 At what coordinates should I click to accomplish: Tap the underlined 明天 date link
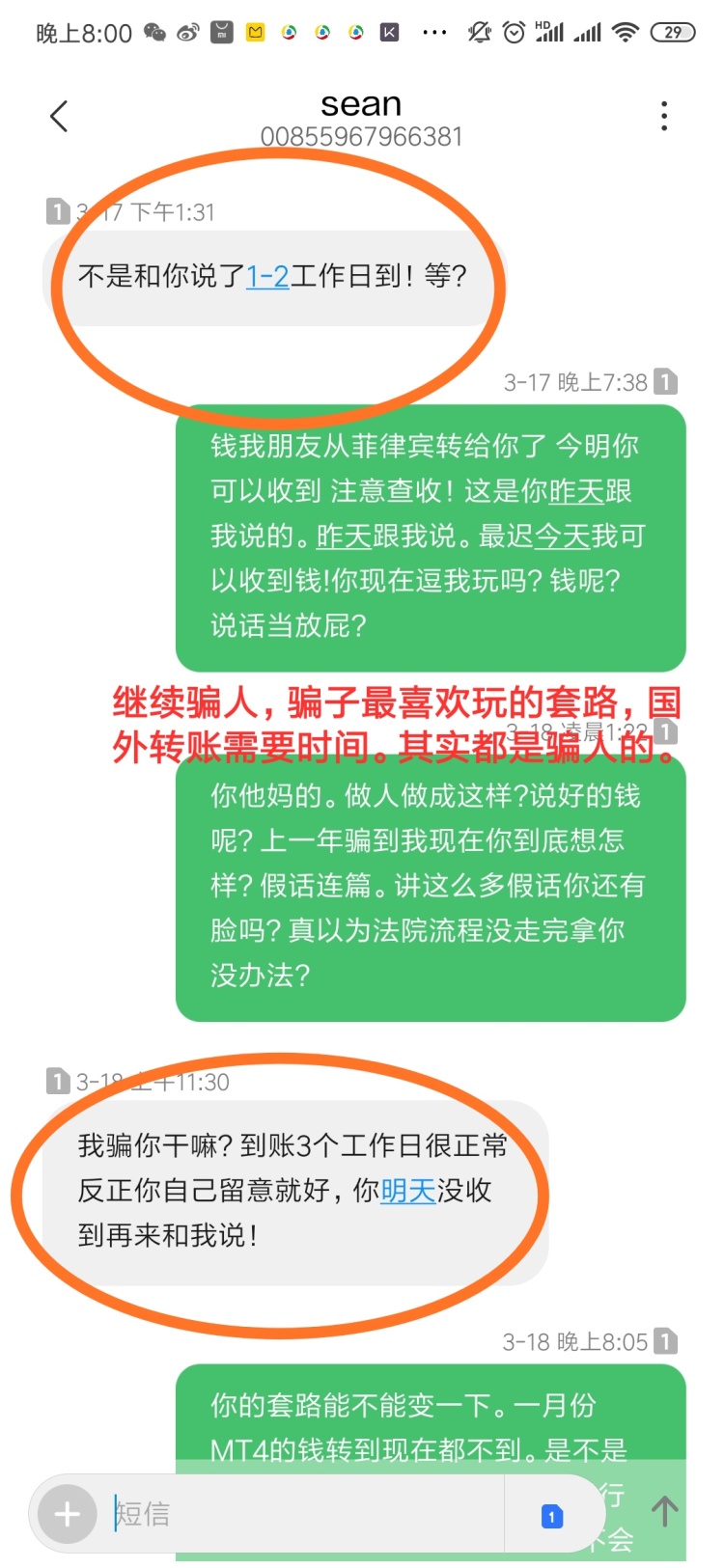pos(408,1191)
